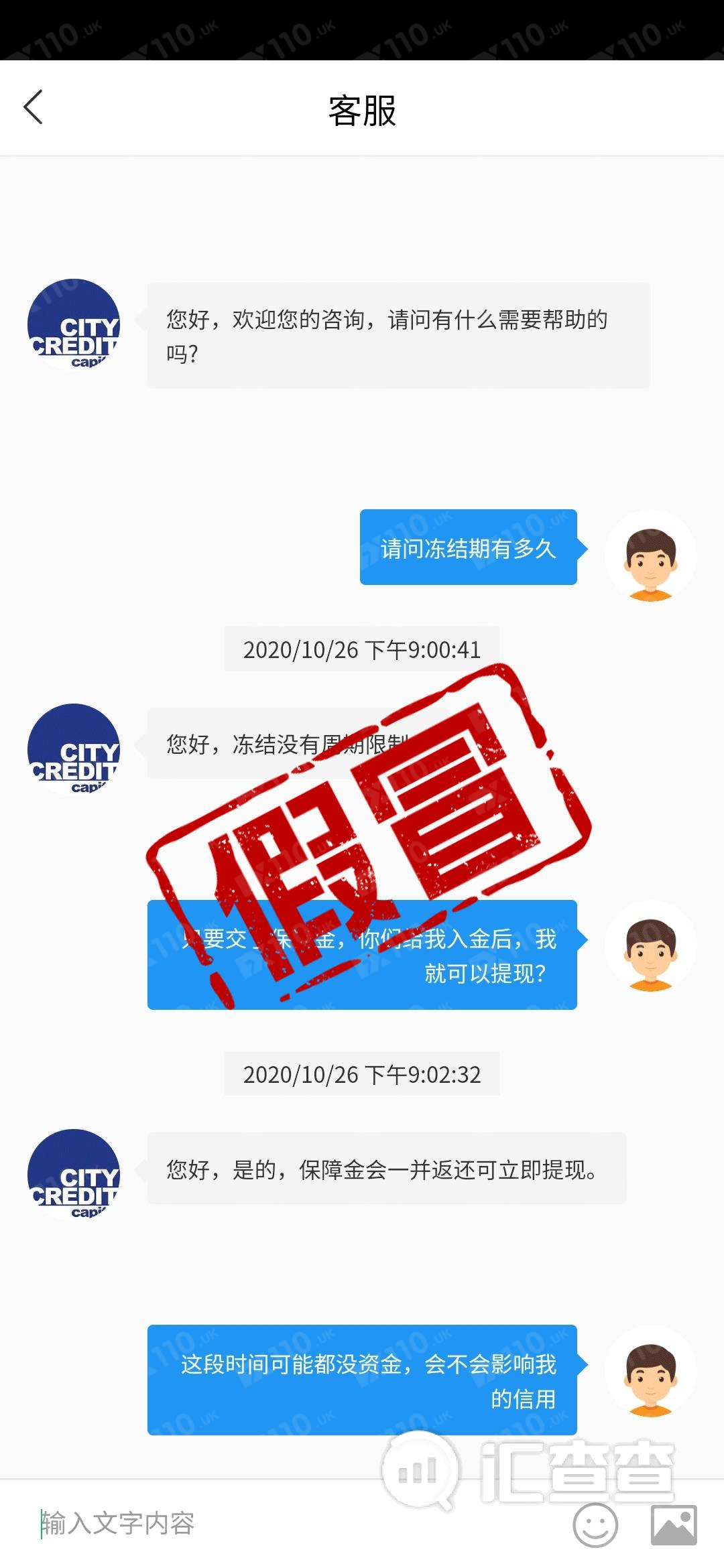Open the emoji picker
The image size is (724, 1568).
point(595,1524)
